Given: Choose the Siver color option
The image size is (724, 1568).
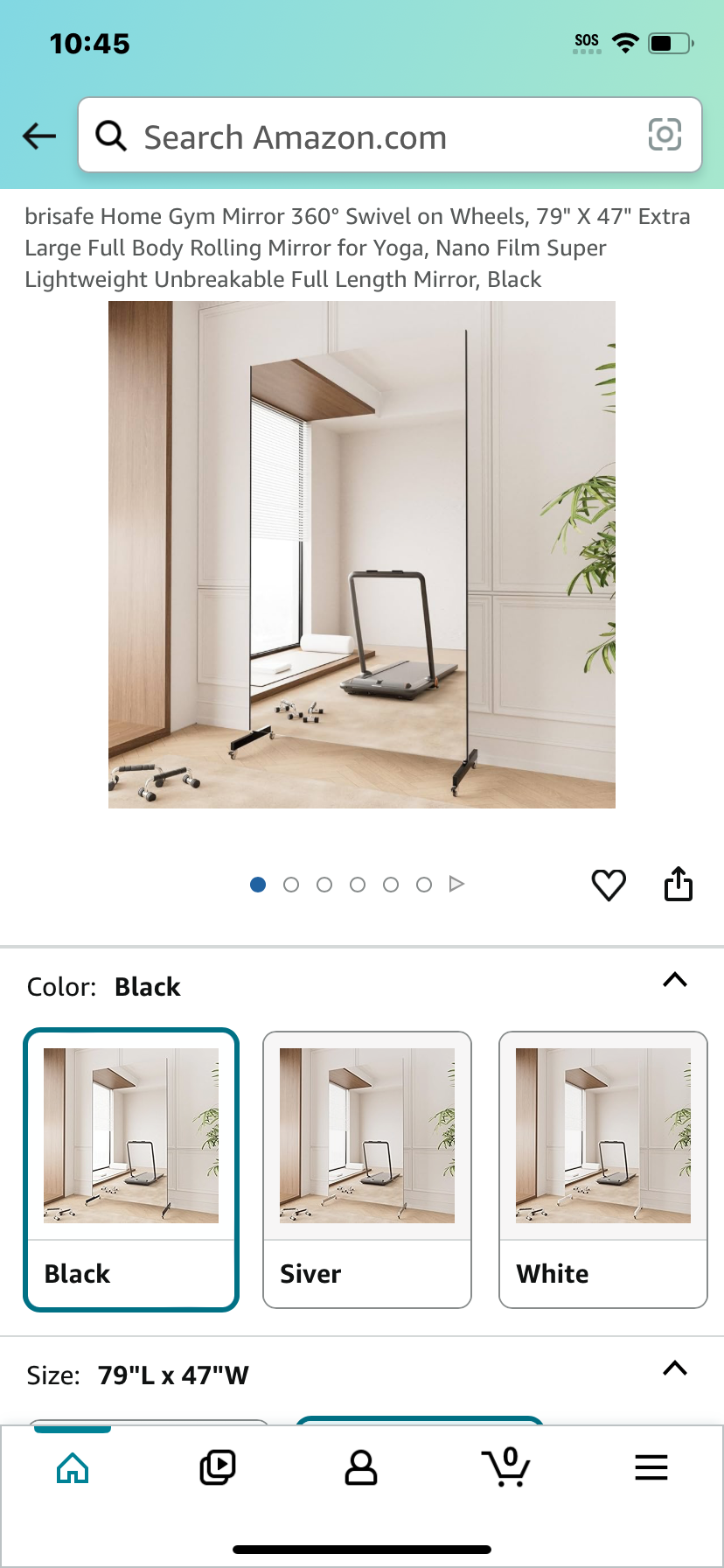Looking at the screenshot, I should pos(367,1170).
